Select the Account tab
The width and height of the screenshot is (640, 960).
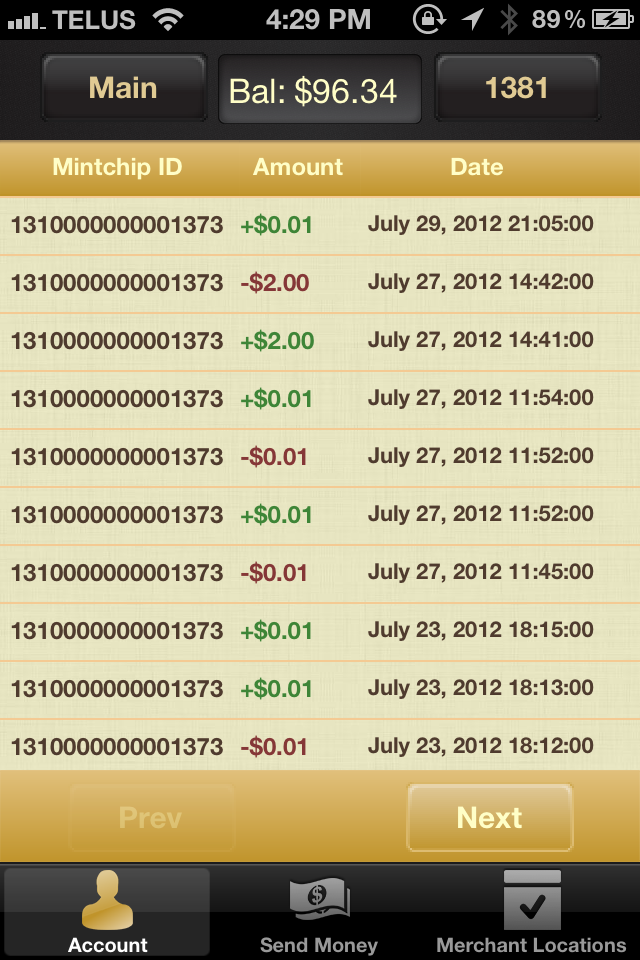107,912
